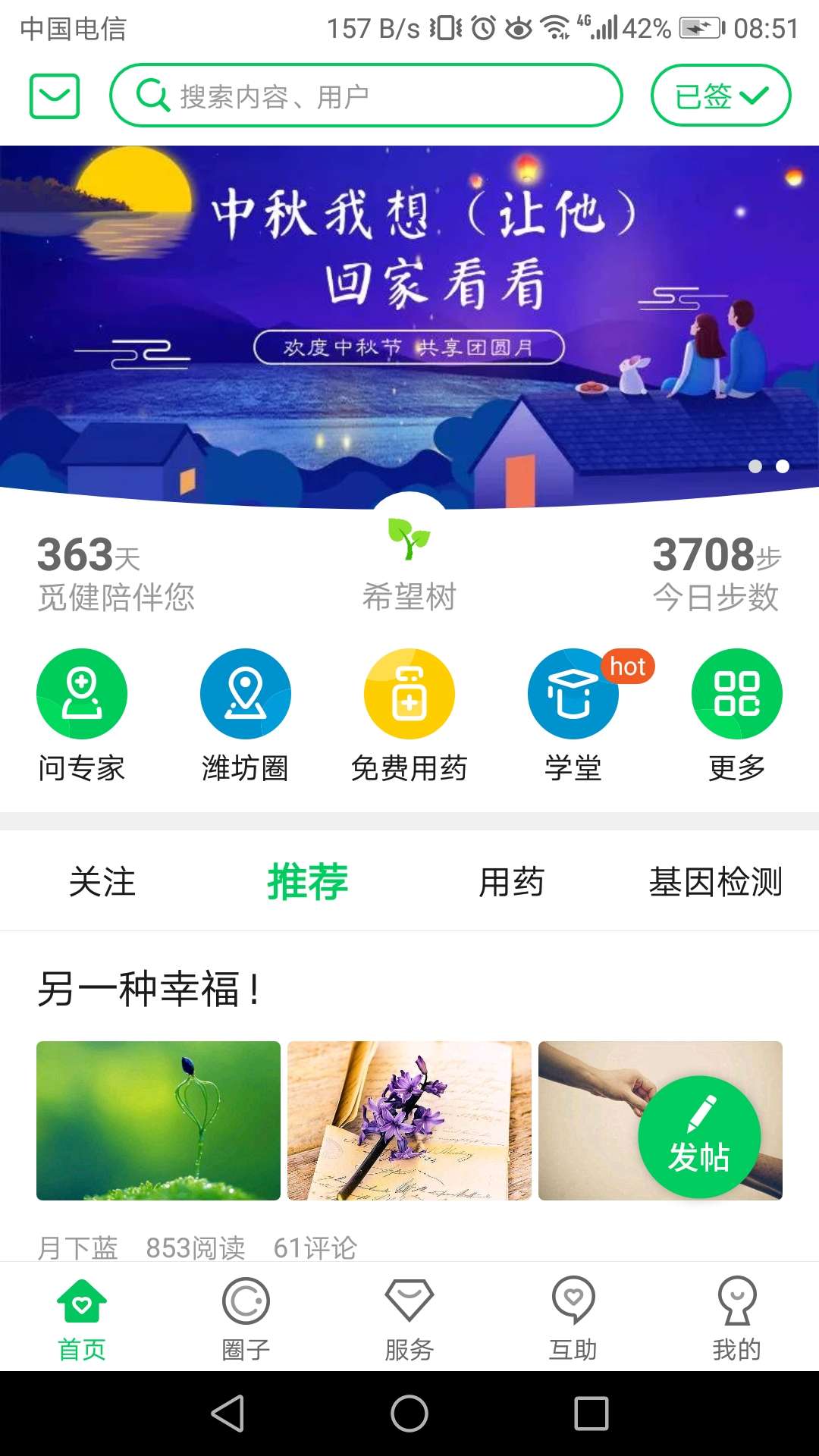The image size is (819, 1456).
Task: Tap the 希望树 hope tree sapling icon
Action: pyautogui.click(x=409, y=542)
